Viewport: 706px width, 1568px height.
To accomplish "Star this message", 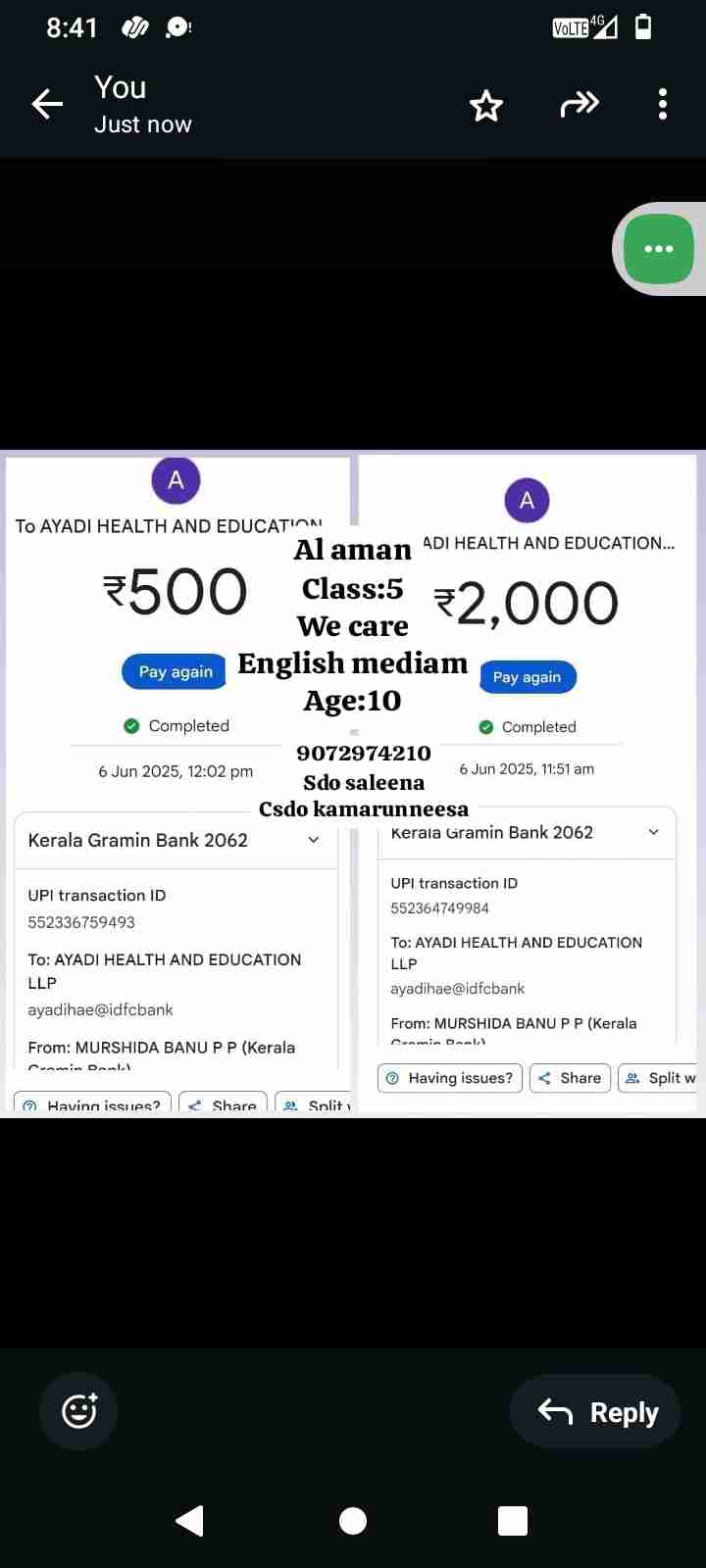I will 486,105.
